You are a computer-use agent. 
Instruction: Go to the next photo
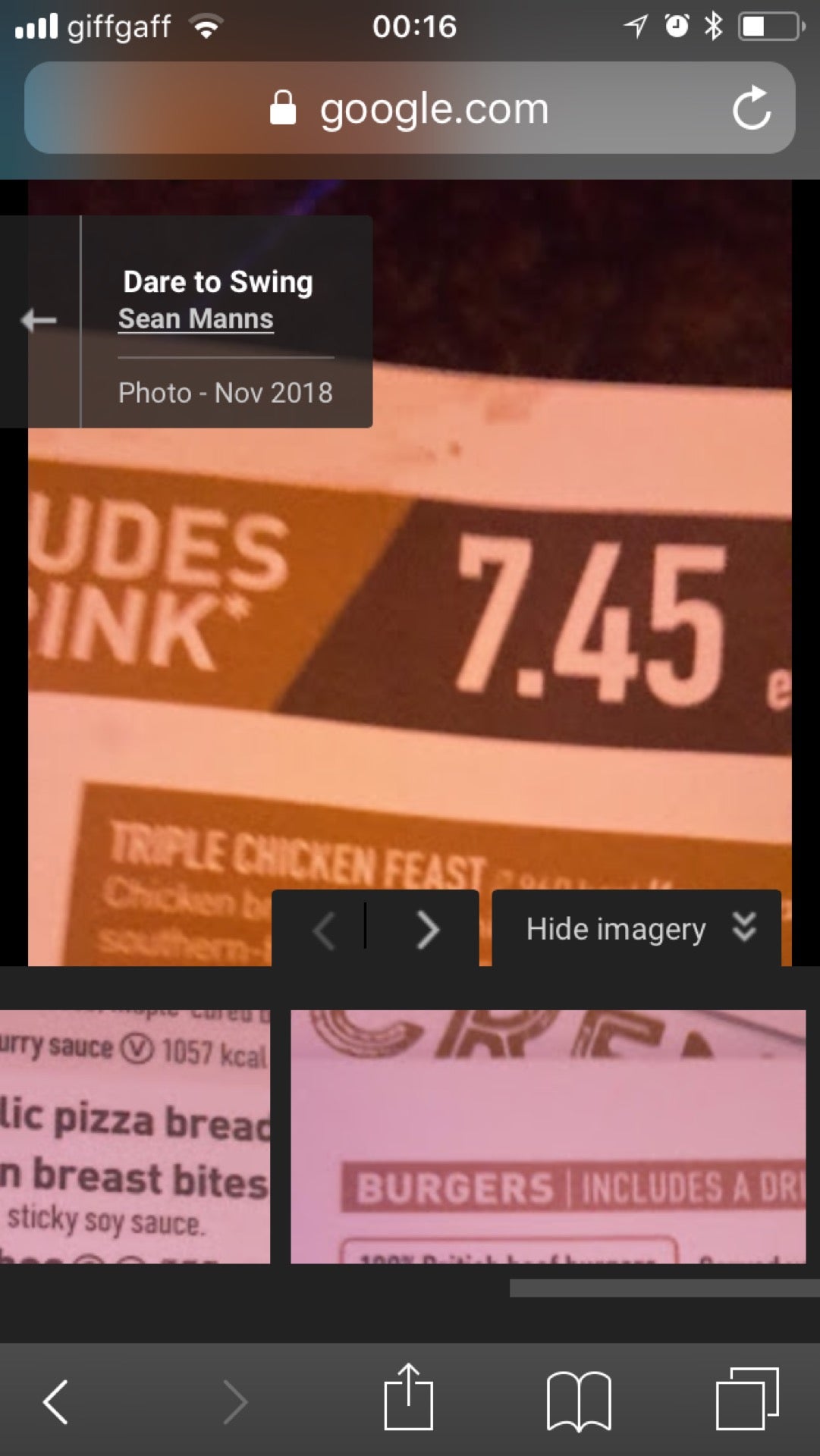pos(428,930)
